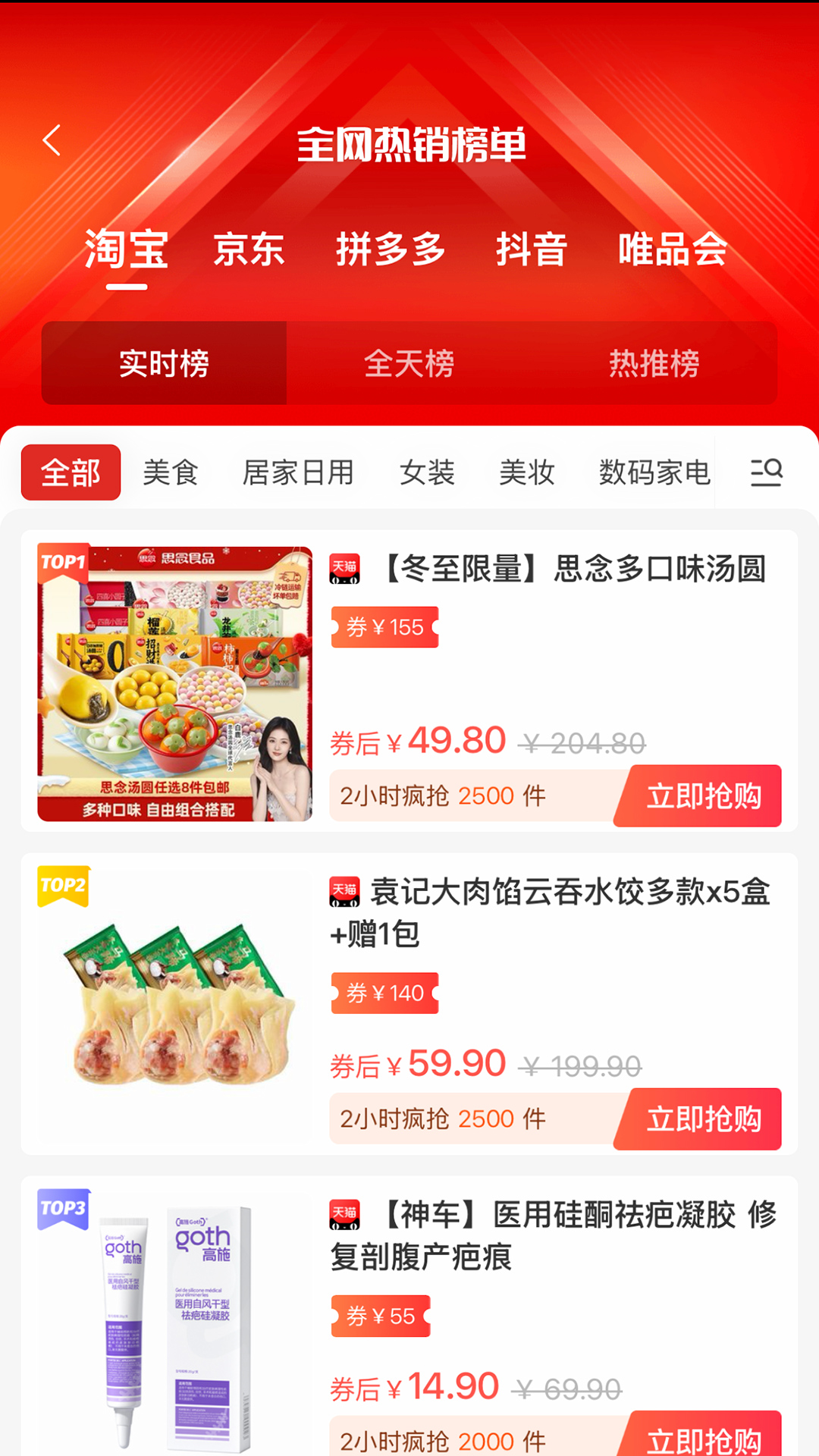
Task: Click the back arrow at top left
Action: pos(52,141)
